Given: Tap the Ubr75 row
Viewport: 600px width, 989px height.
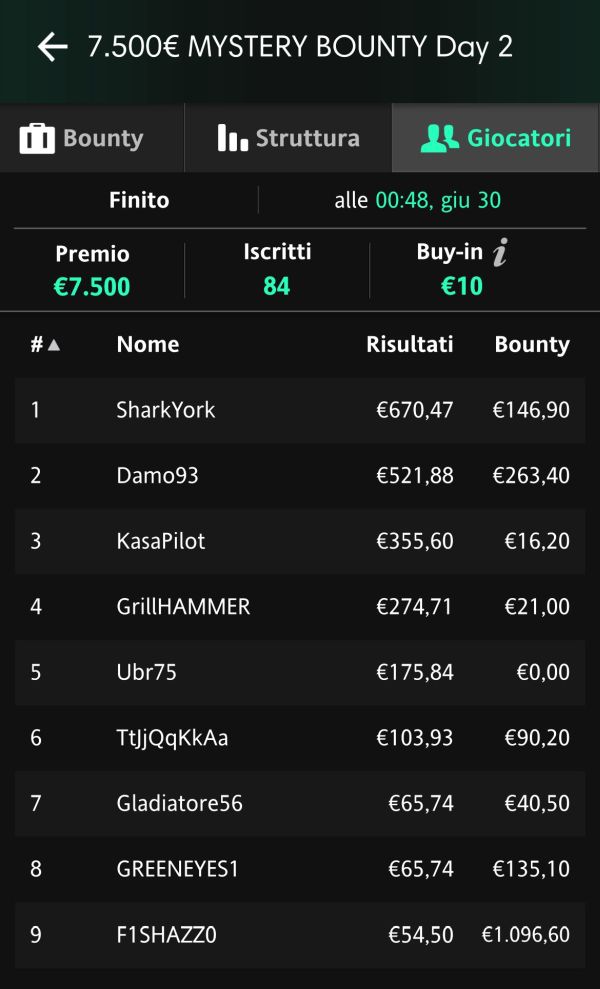Looking at the screenshot, I should click(300, 672).
